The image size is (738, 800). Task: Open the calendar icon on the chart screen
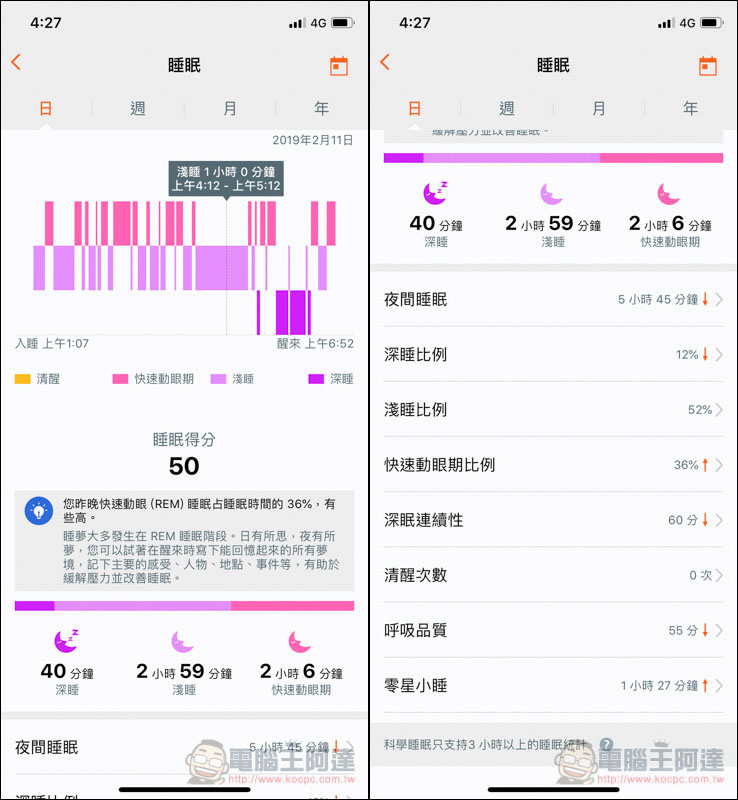pyautogui.click(x=339, y=66)
